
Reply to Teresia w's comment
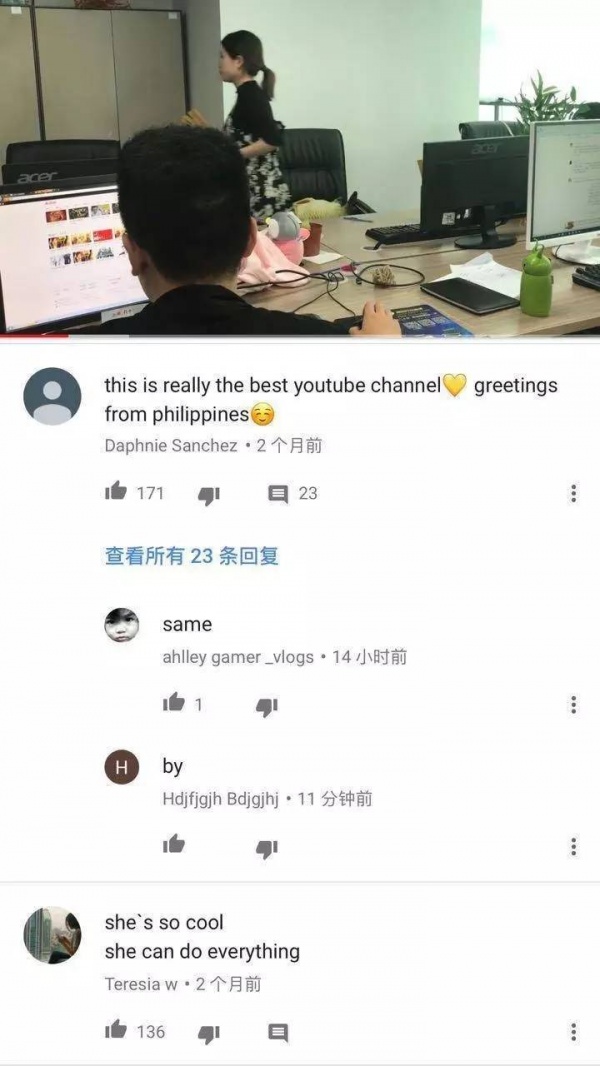[278, 1033]
